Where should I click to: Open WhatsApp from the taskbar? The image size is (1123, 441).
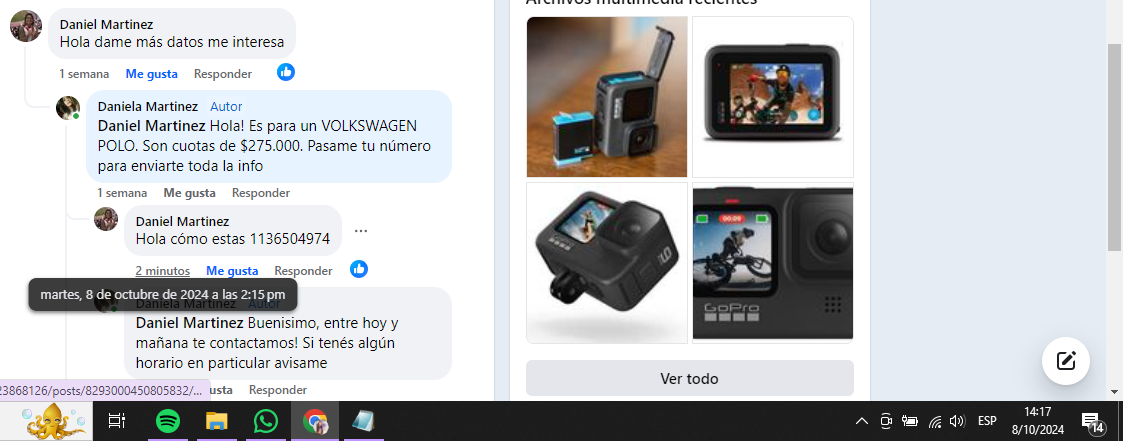click(x=265, y=421)
